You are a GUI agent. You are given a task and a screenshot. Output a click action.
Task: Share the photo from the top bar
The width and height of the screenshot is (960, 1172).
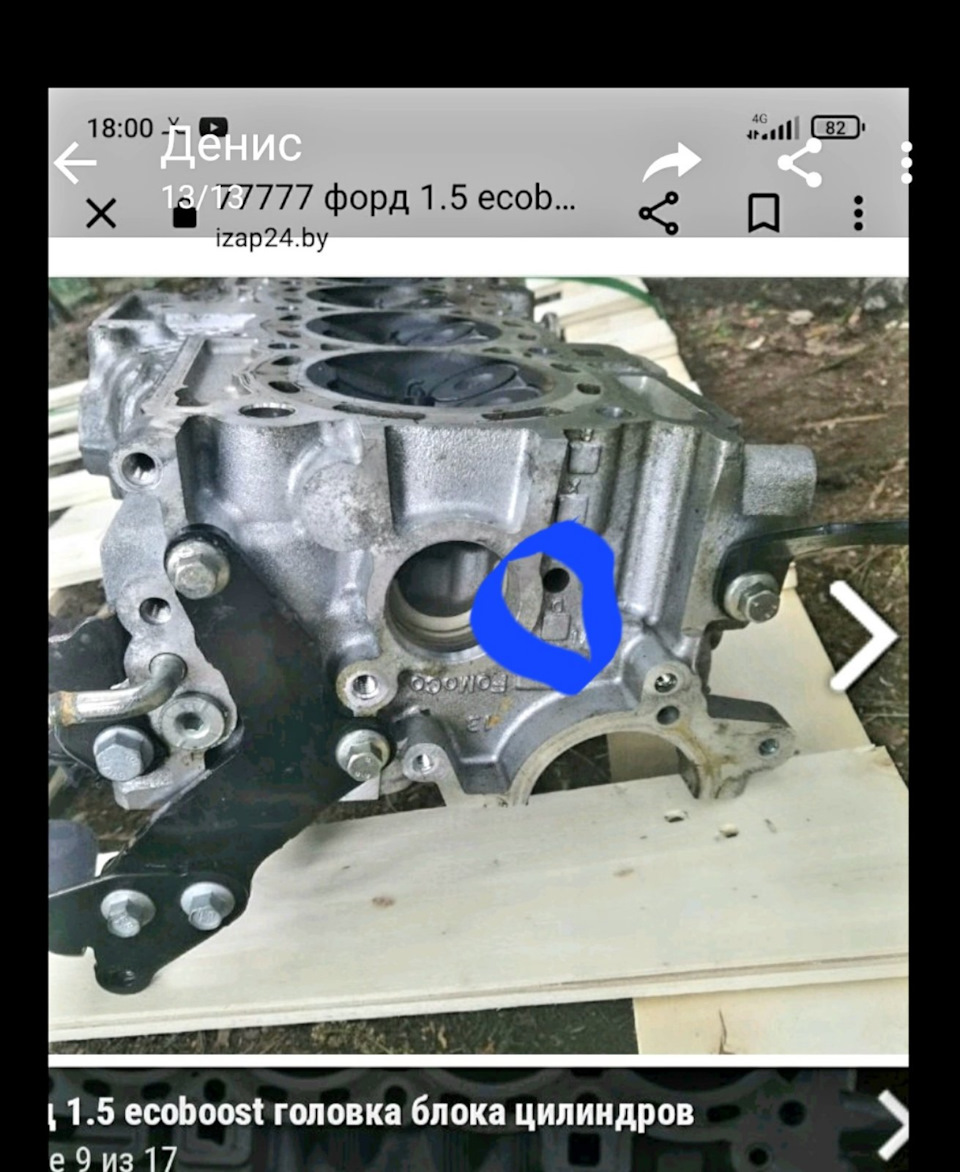pos(801,163)
